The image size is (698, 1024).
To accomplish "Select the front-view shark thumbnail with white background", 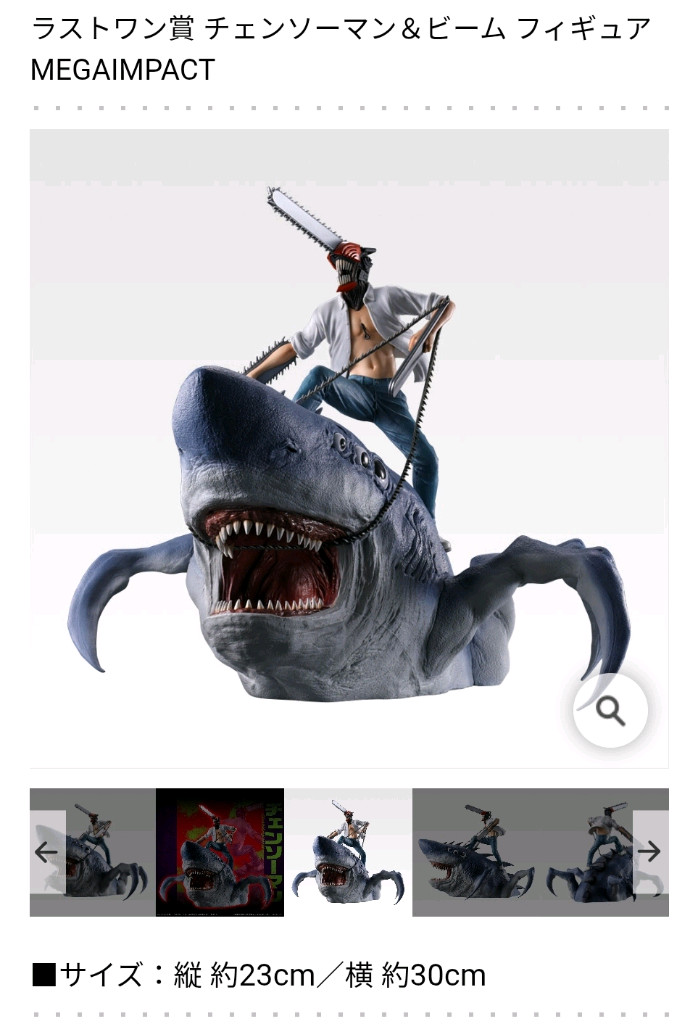I will (348, 852).
